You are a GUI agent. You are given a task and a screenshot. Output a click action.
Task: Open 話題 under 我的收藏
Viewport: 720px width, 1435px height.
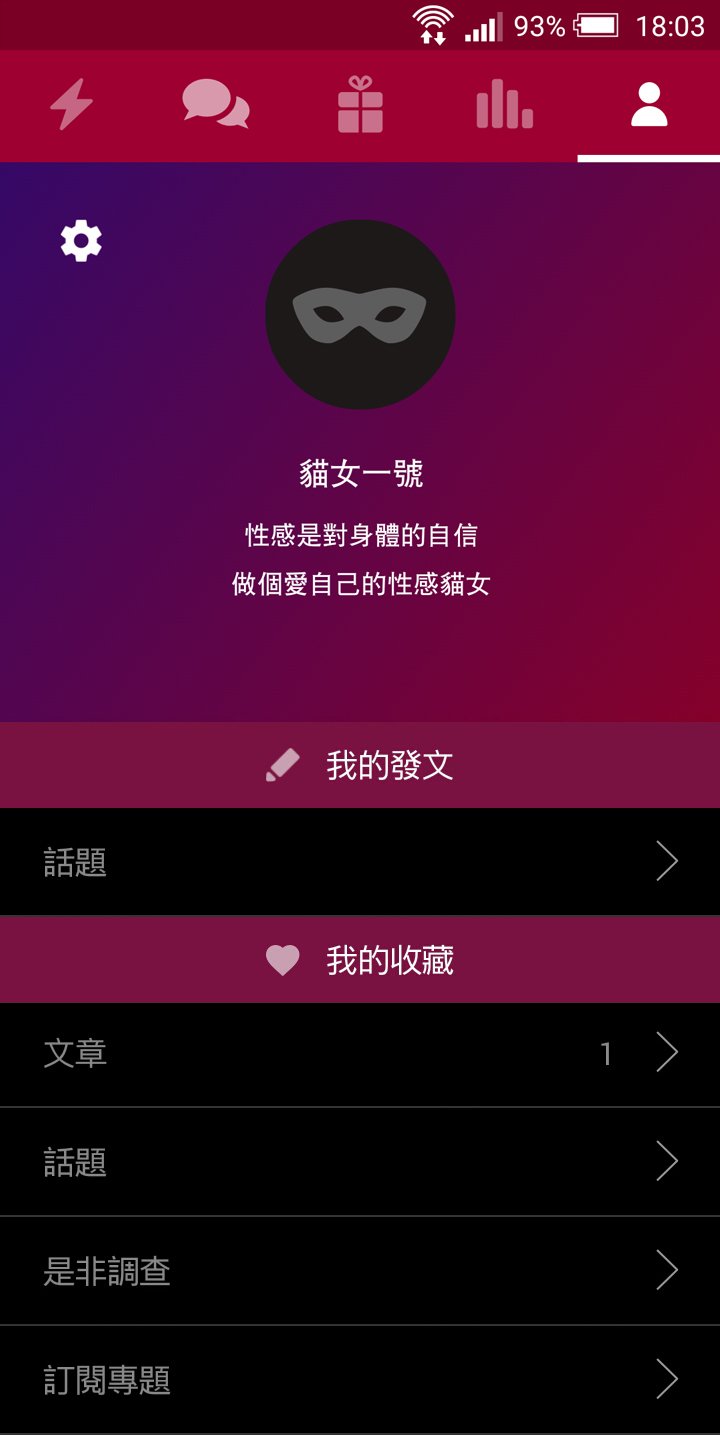[x=360, y=1162]
